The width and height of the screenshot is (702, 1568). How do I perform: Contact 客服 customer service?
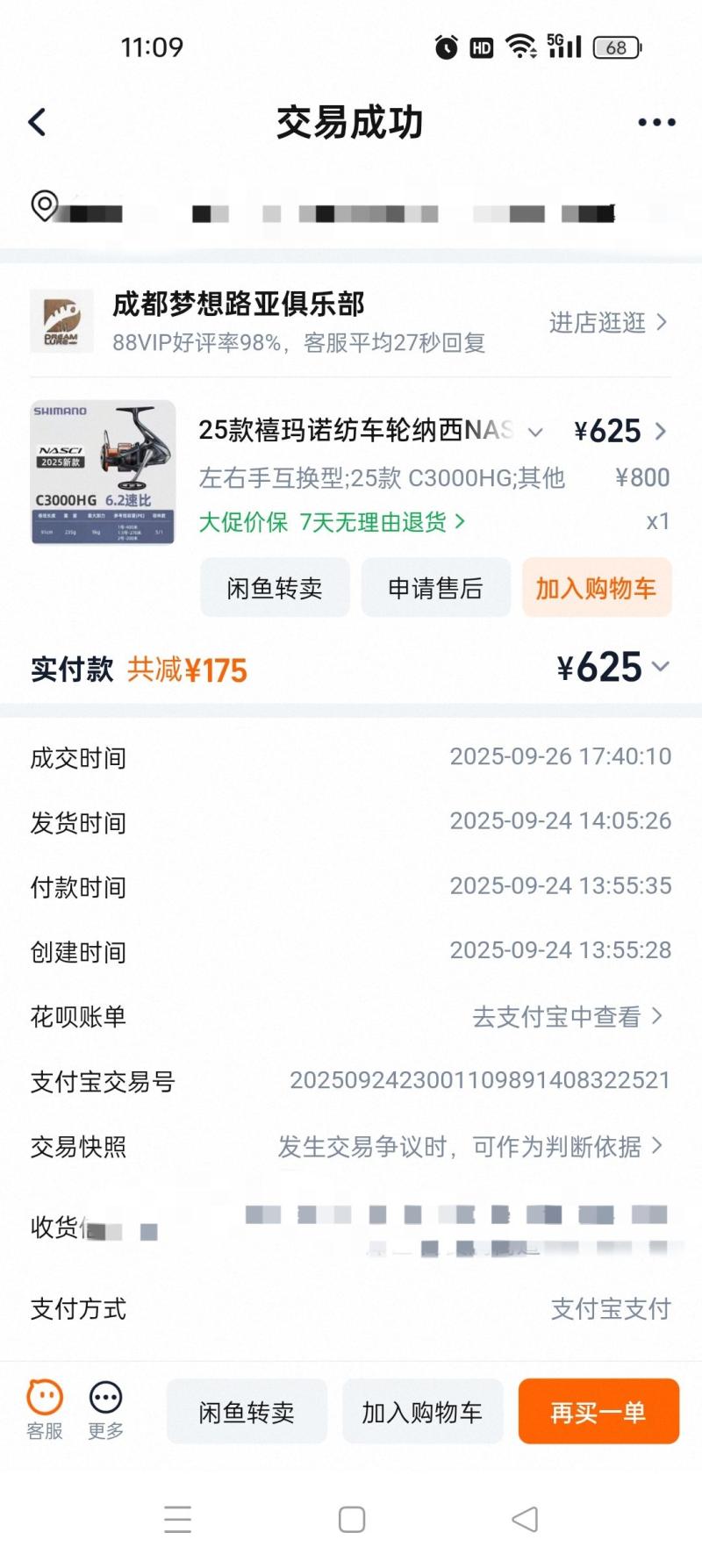coord(45,1409)
